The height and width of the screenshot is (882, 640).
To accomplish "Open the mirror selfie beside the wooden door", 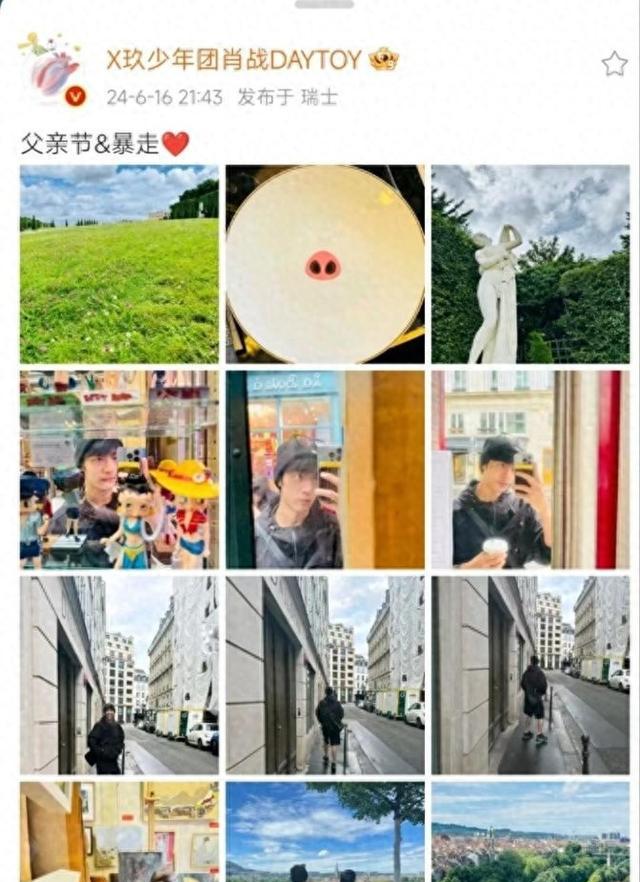I will (x=325, y=470).
